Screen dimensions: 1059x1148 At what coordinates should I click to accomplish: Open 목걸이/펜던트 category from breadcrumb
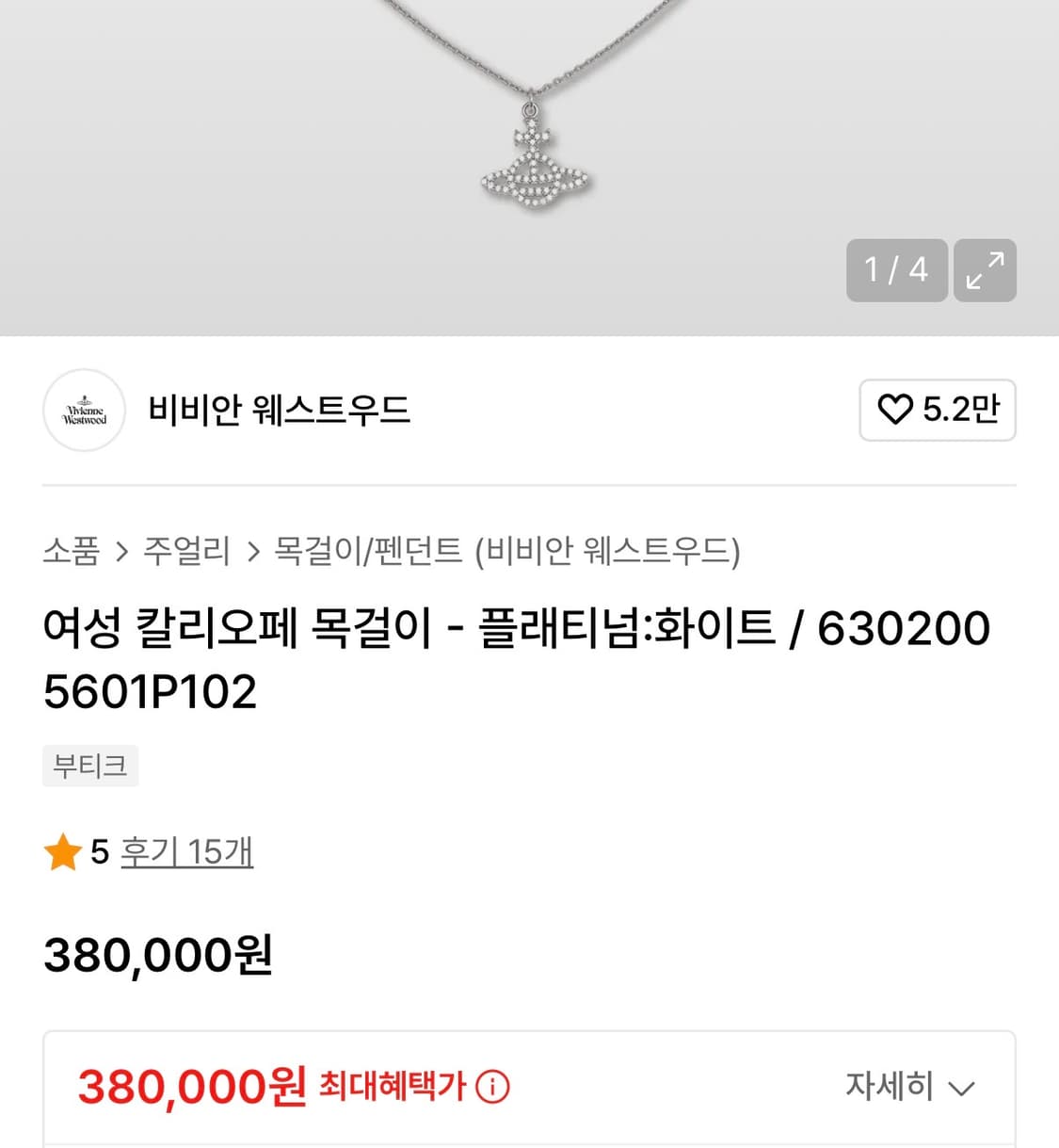367,552
